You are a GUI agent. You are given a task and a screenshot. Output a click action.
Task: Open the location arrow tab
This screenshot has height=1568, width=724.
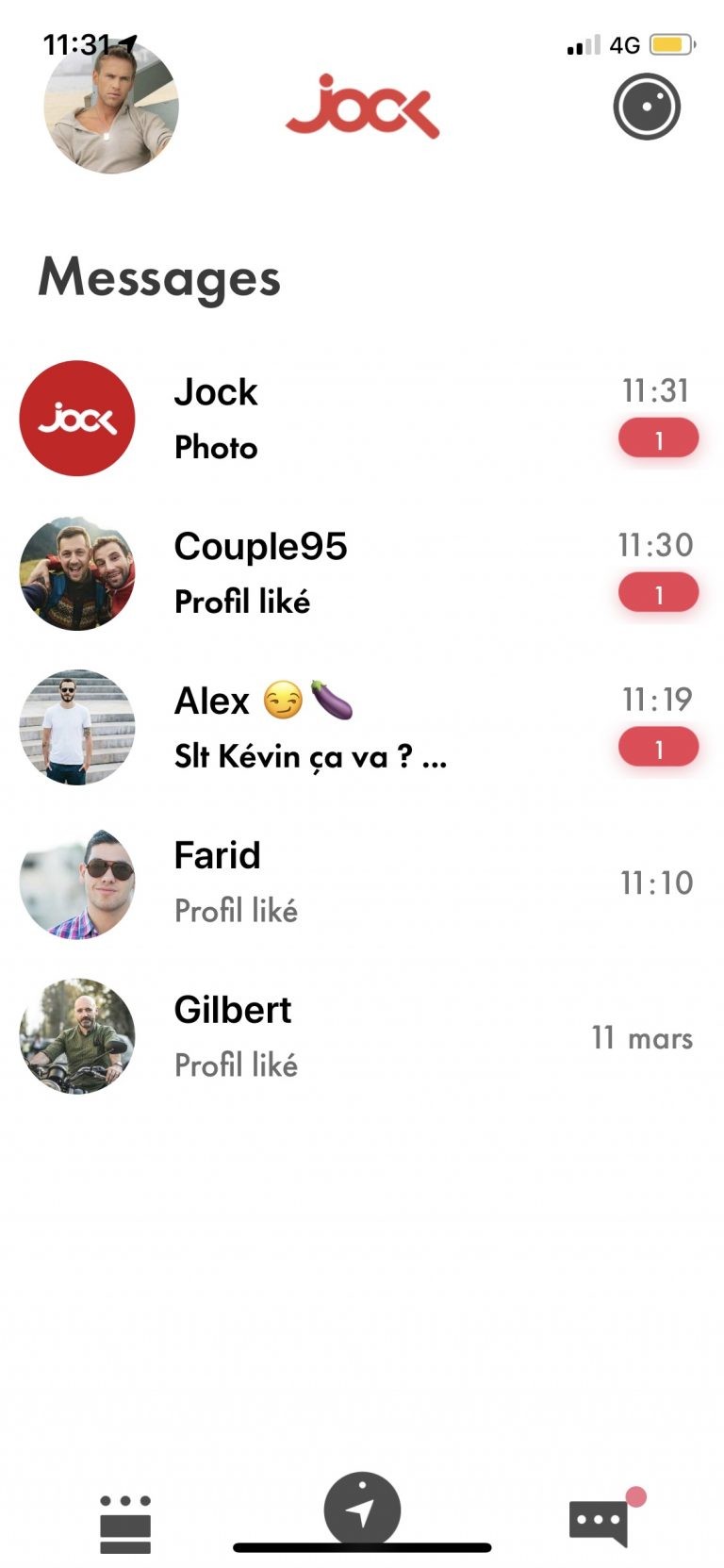(x=362, y=1510)
